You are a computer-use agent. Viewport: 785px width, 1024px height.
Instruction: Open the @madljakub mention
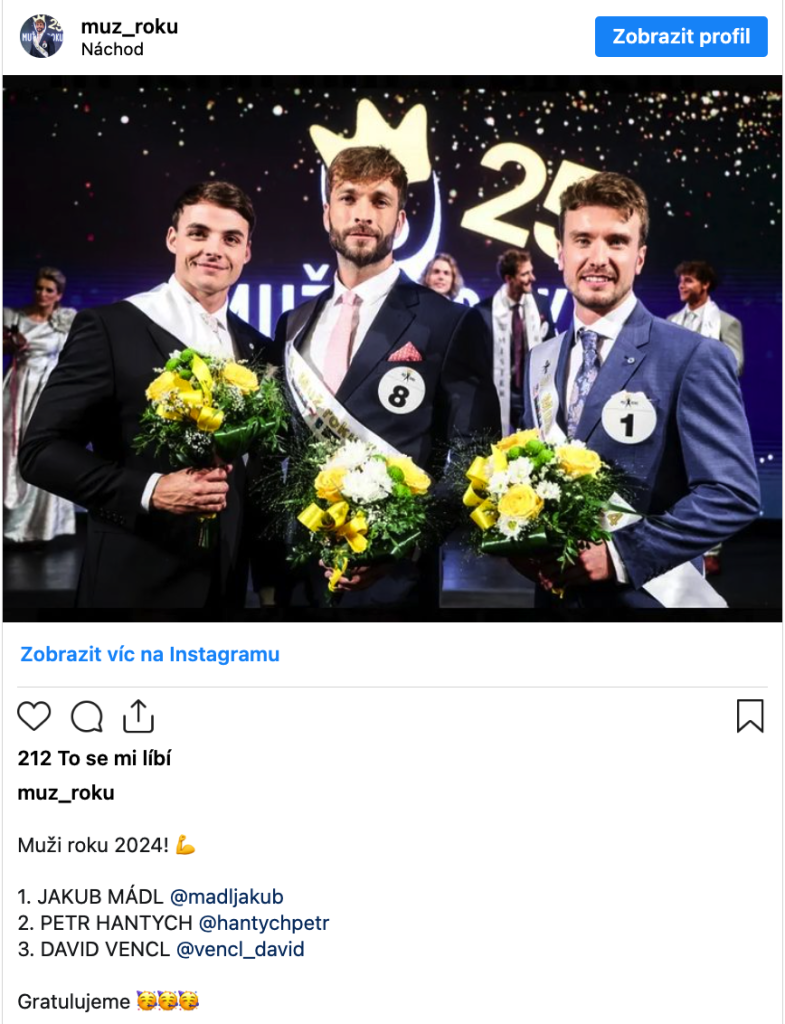(226, 897)
